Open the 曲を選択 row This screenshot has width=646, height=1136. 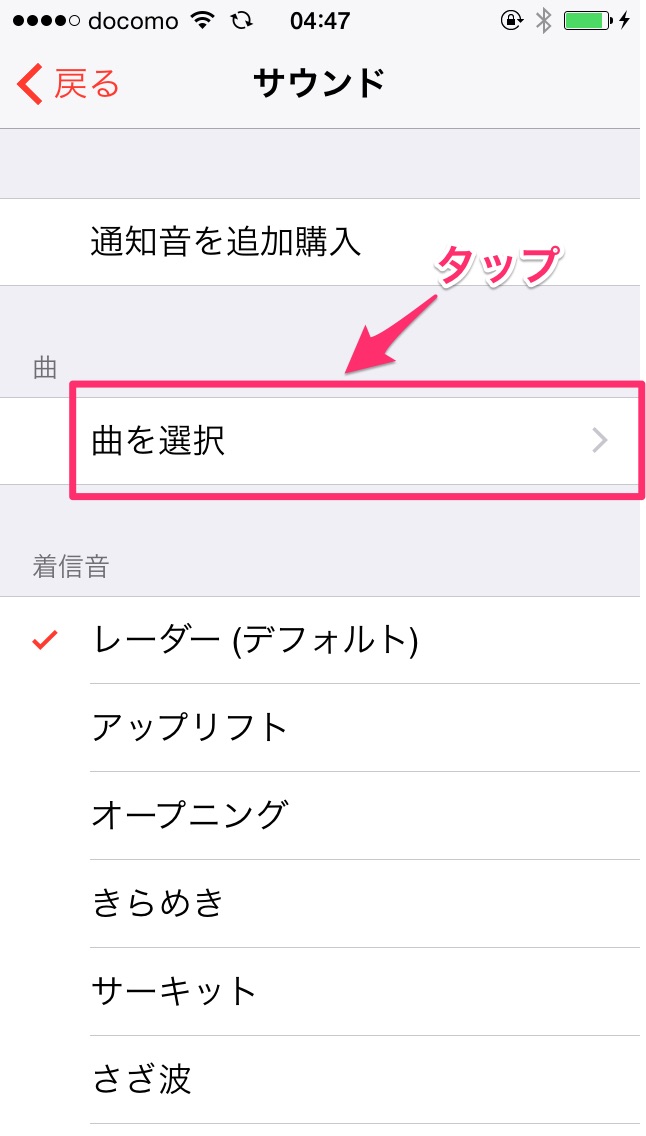point(323,440)
